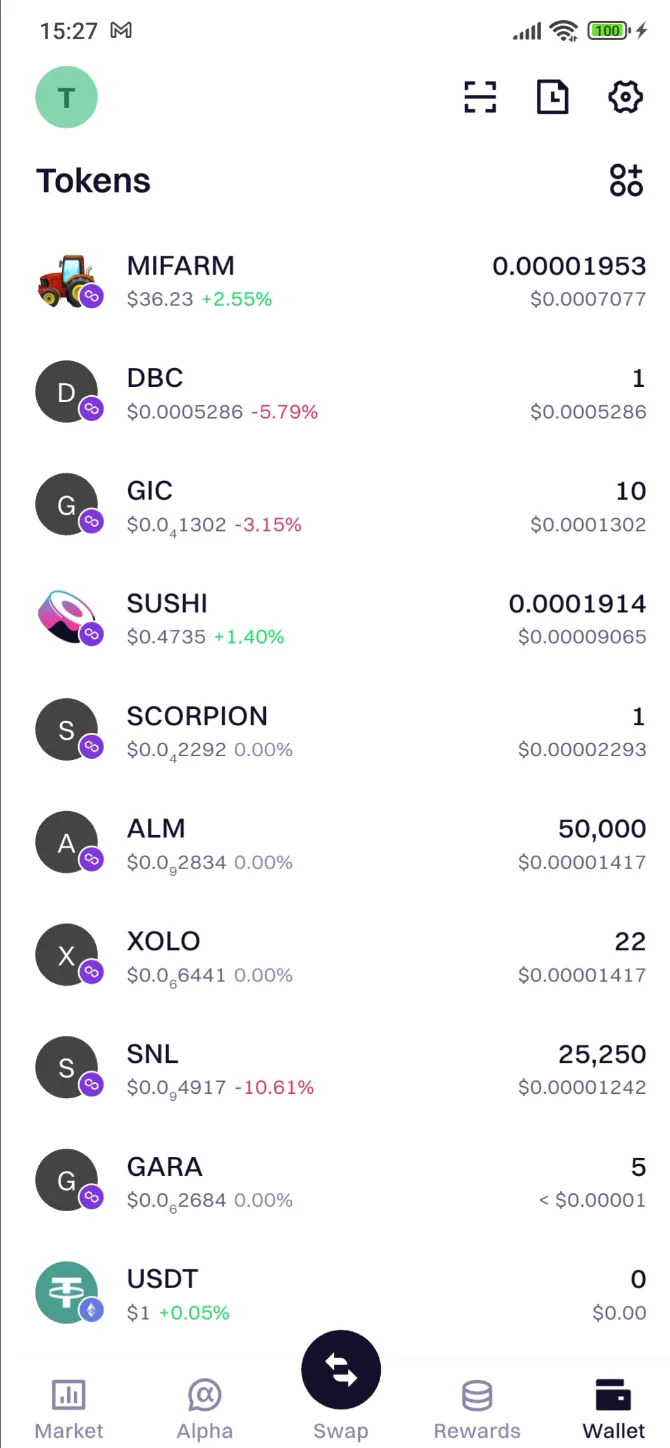View the USDT token
This screenshot has width=670, height=1448.
[x=335, y=1293]
